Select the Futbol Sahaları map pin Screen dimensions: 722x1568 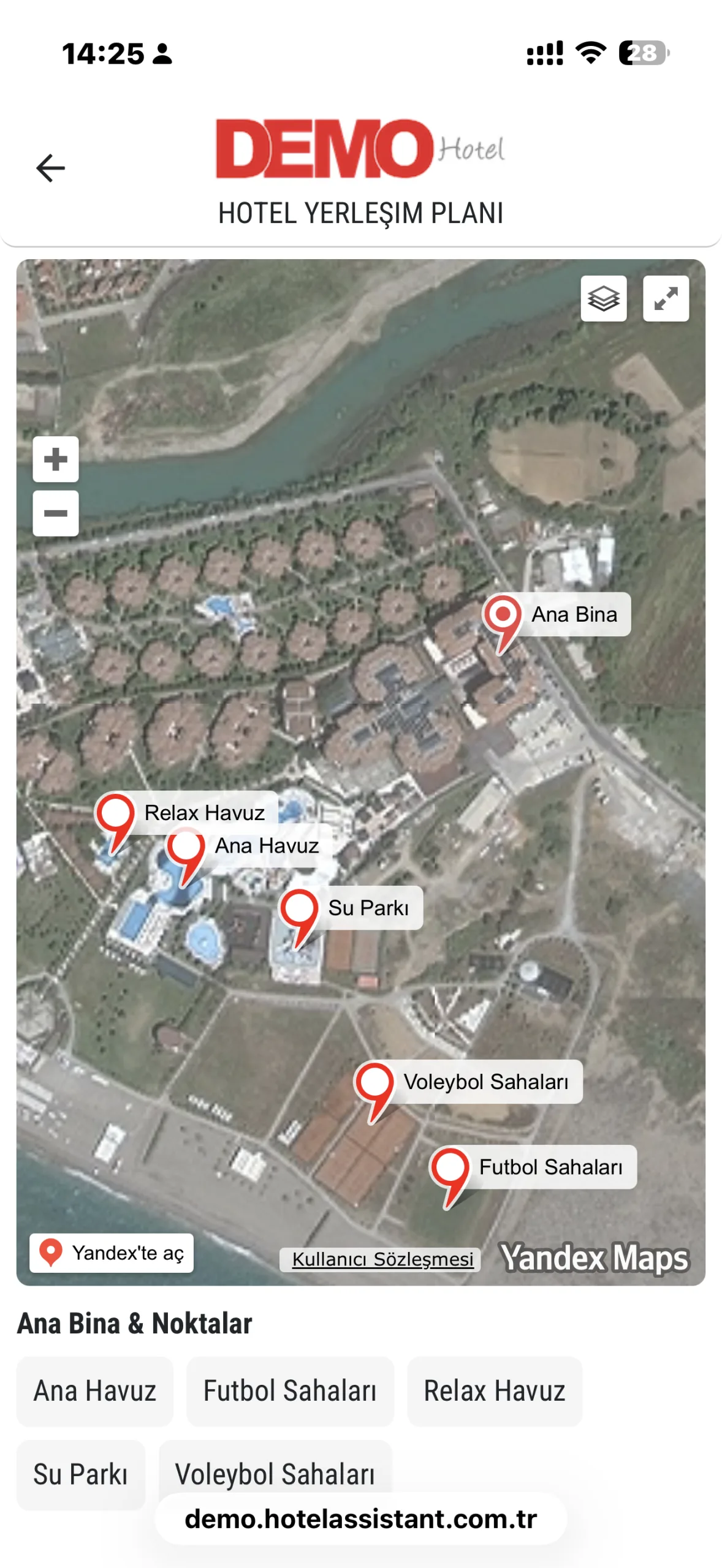tap(450, 1169)
